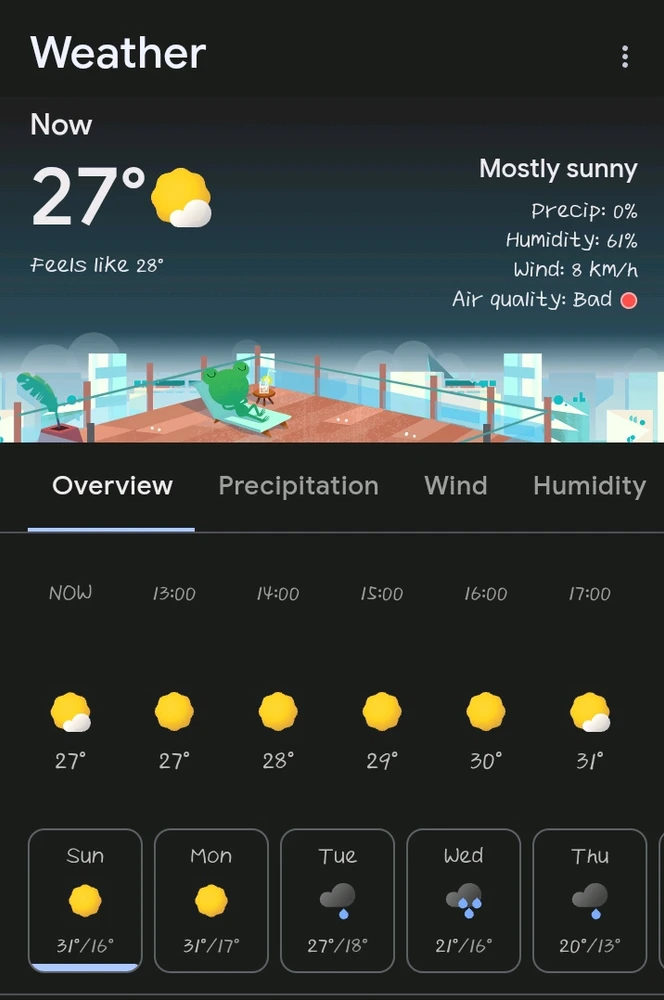
Task: Select Sunday's forecast card
Action: click(85, 900)
